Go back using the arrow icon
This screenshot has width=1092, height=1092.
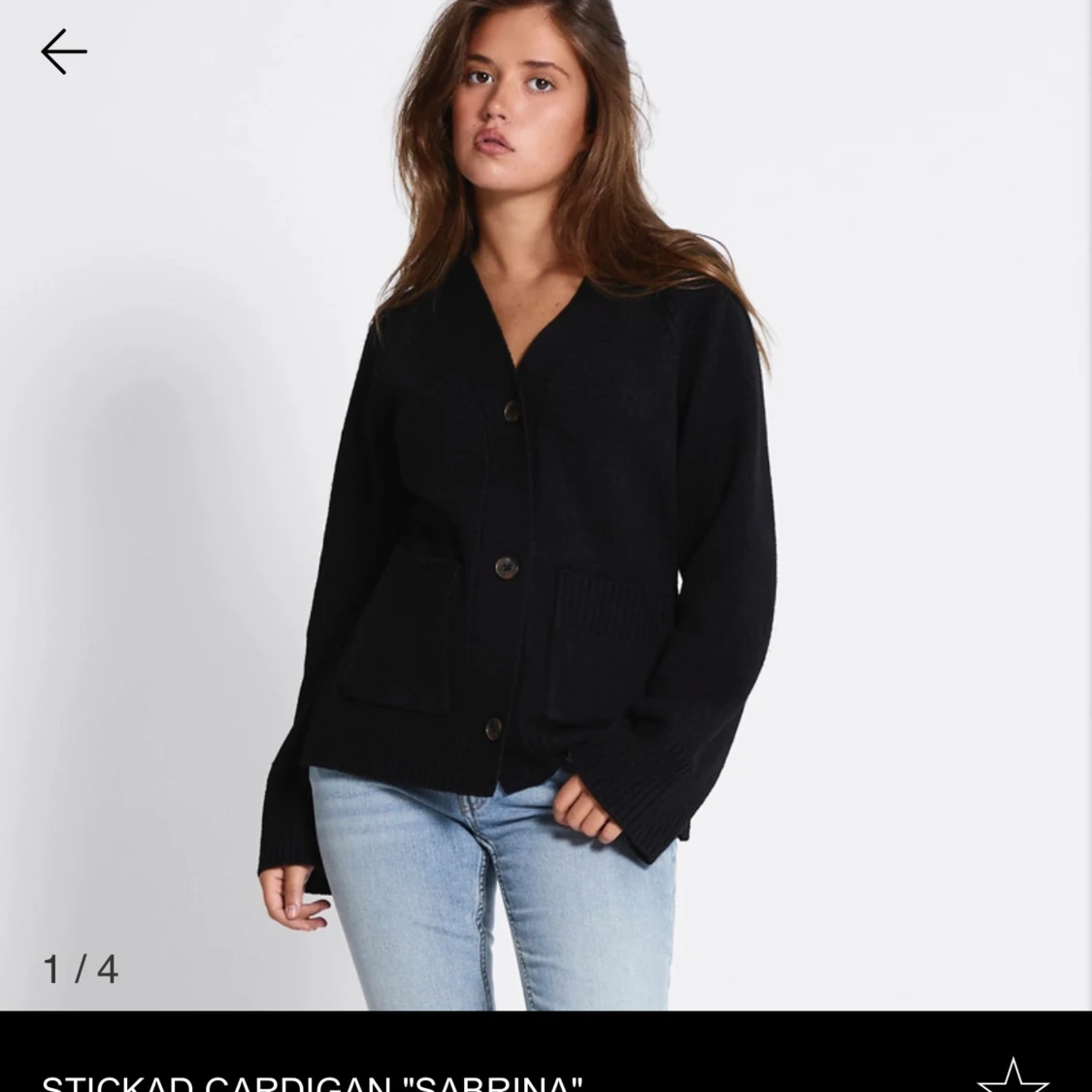tap(64, 51)
